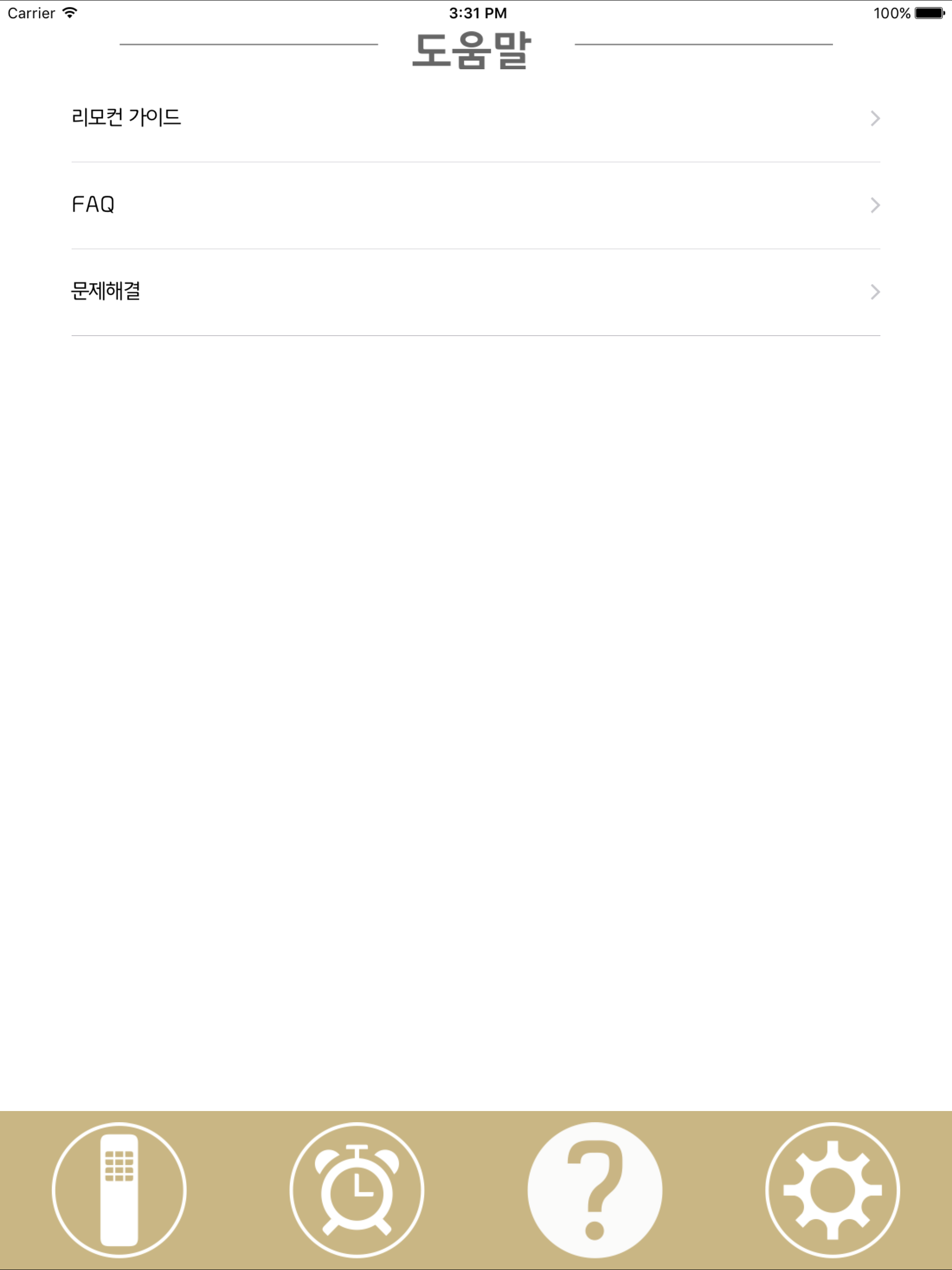Viewport: 952px width, 1270px height.
Task: Expand the FAQ chevron arrow
Action: click(x=874, y=205)
